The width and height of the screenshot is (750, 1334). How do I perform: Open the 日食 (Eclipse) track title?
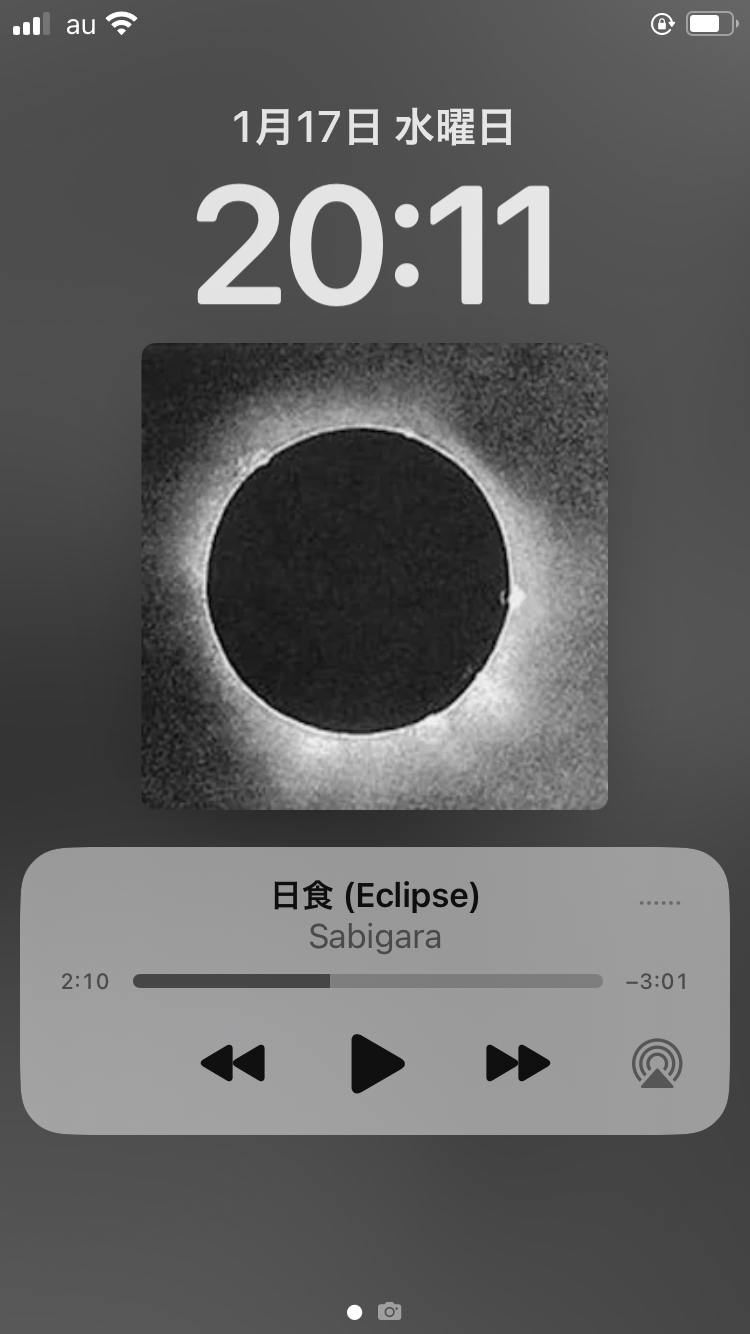(375, 896)
